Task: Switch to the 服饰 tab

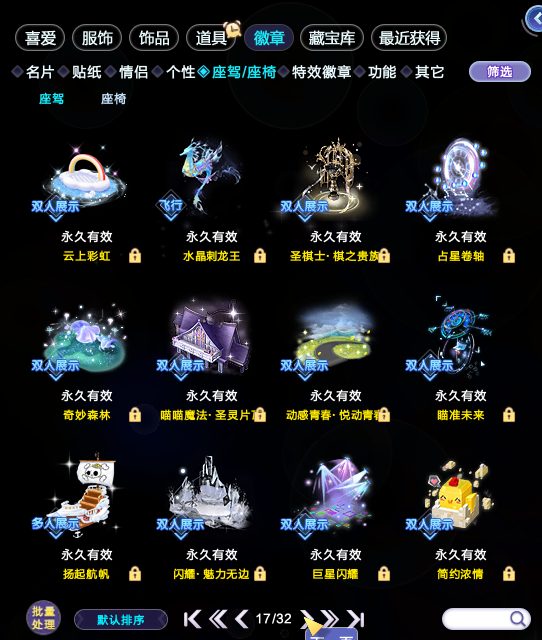Action: click(97, 38)
